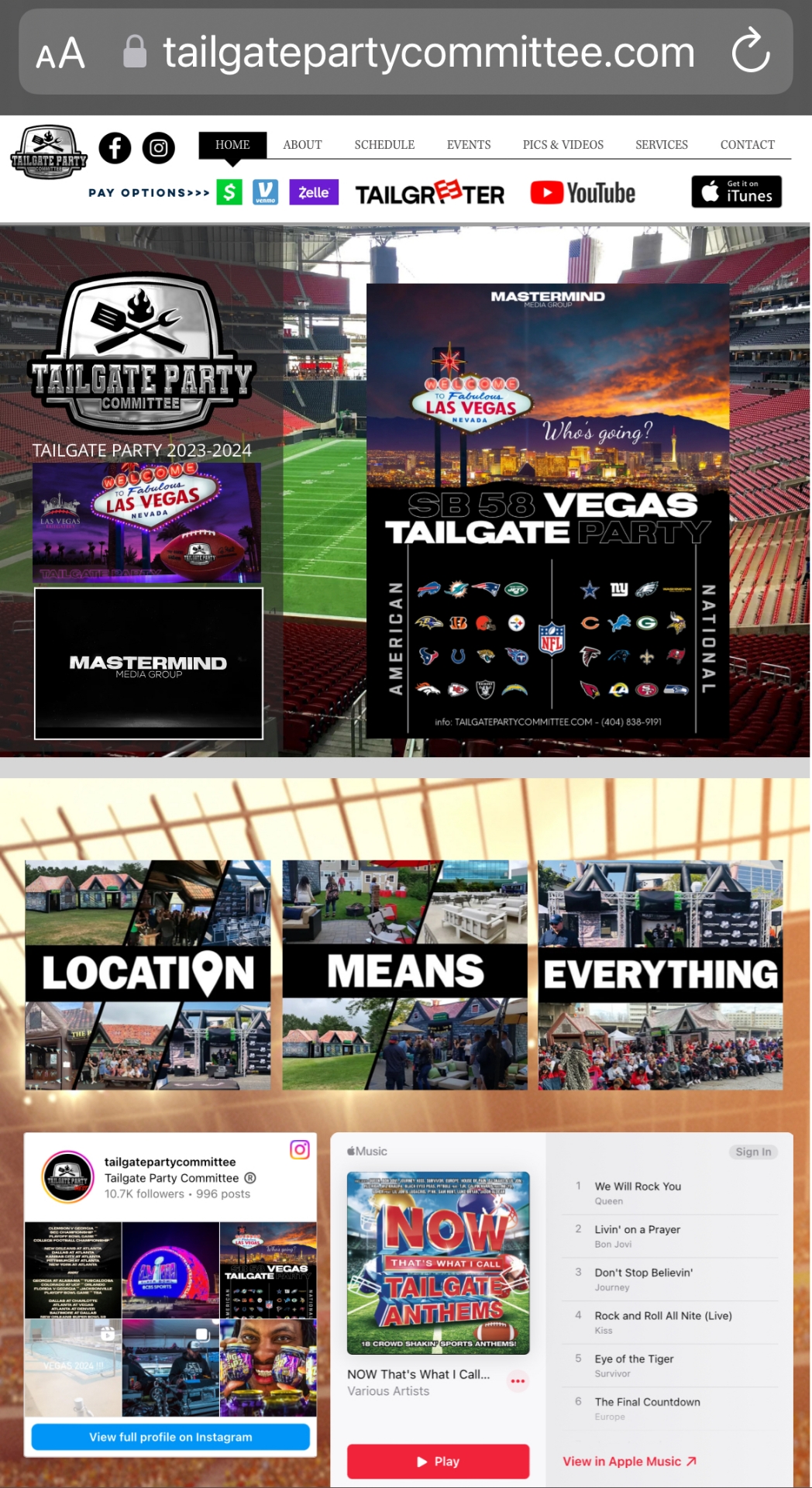The height and width of the screenshot is (1488, 812).
Task: Open the YouTube channel link
Action: (x=583, y=193)
